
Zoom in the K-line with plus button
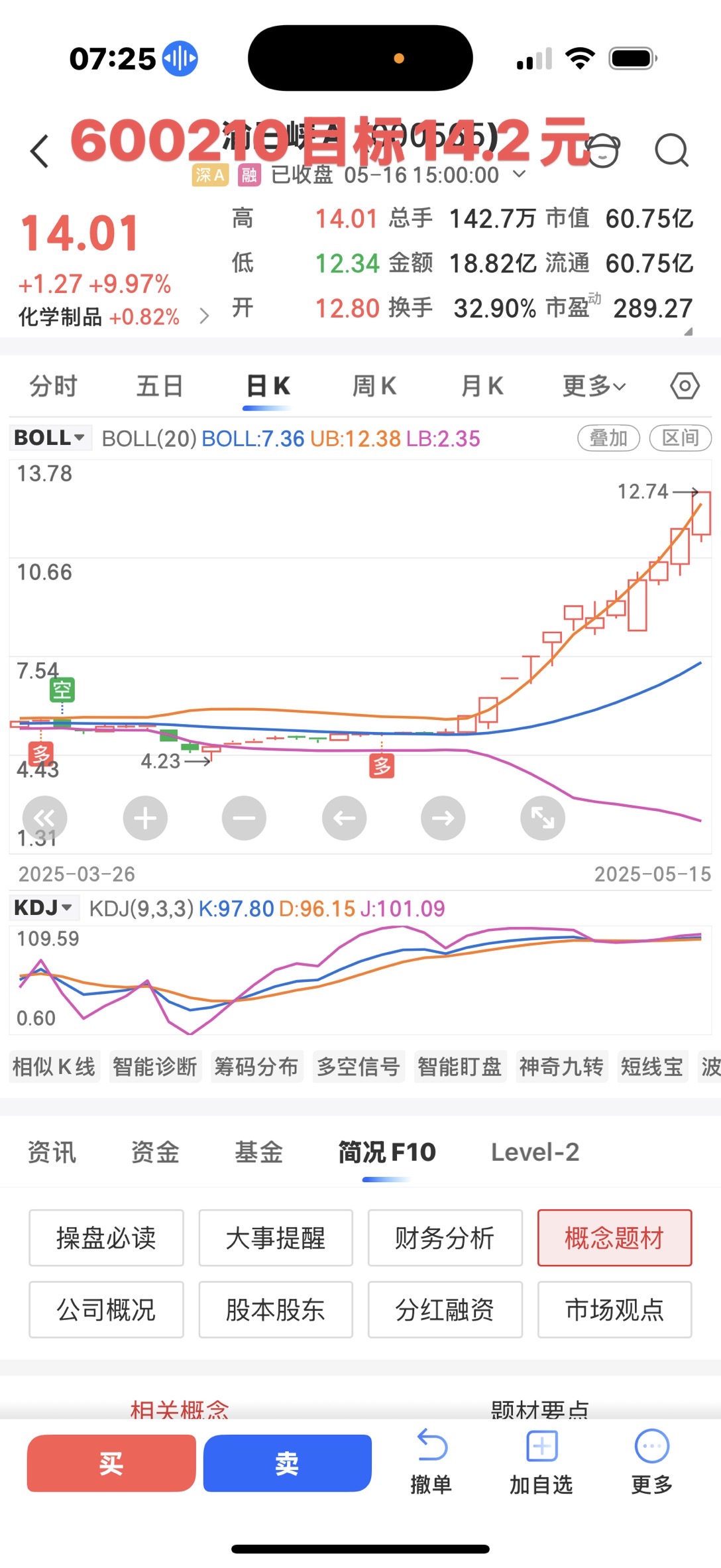[x=145, y=817]
